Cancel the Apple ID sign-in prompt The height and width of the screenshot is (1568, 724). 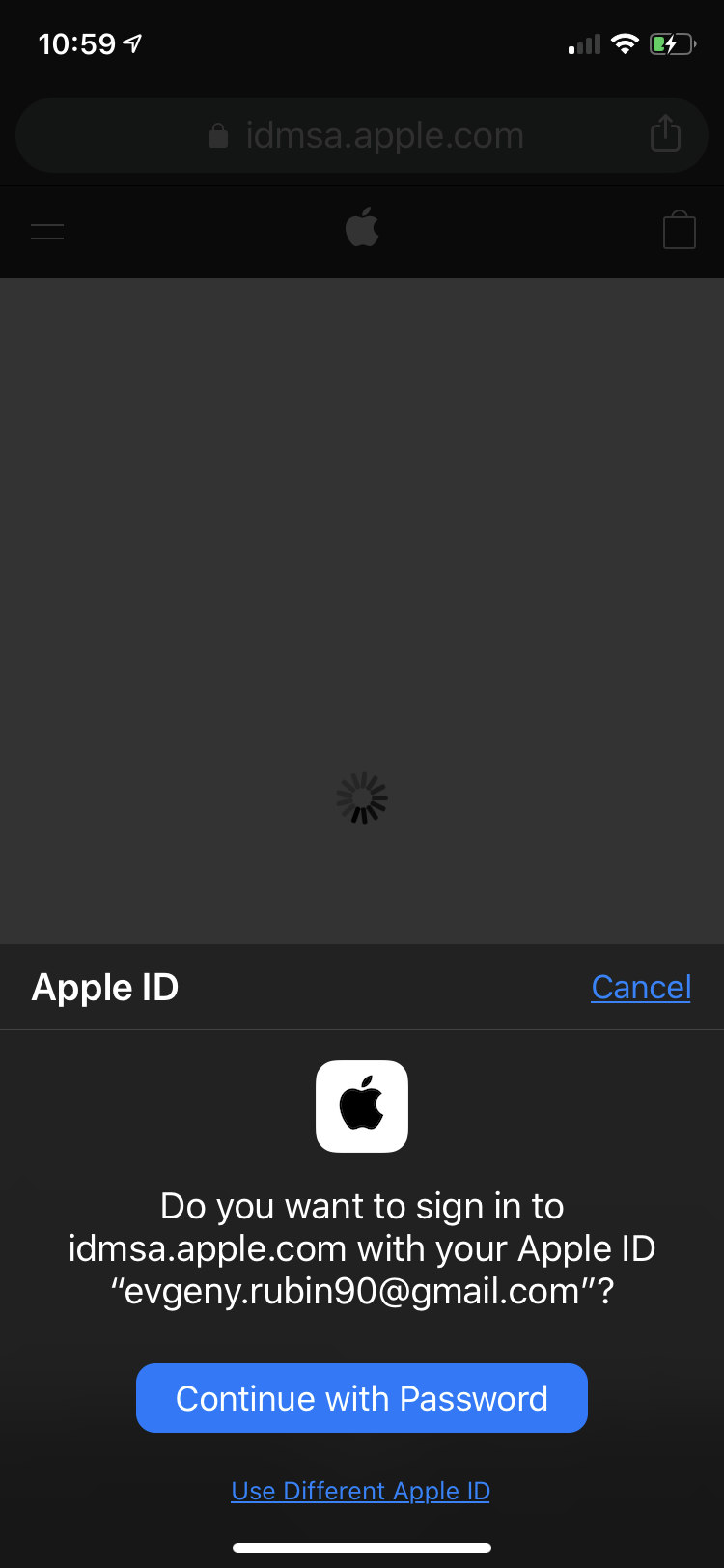click(641, 987)
